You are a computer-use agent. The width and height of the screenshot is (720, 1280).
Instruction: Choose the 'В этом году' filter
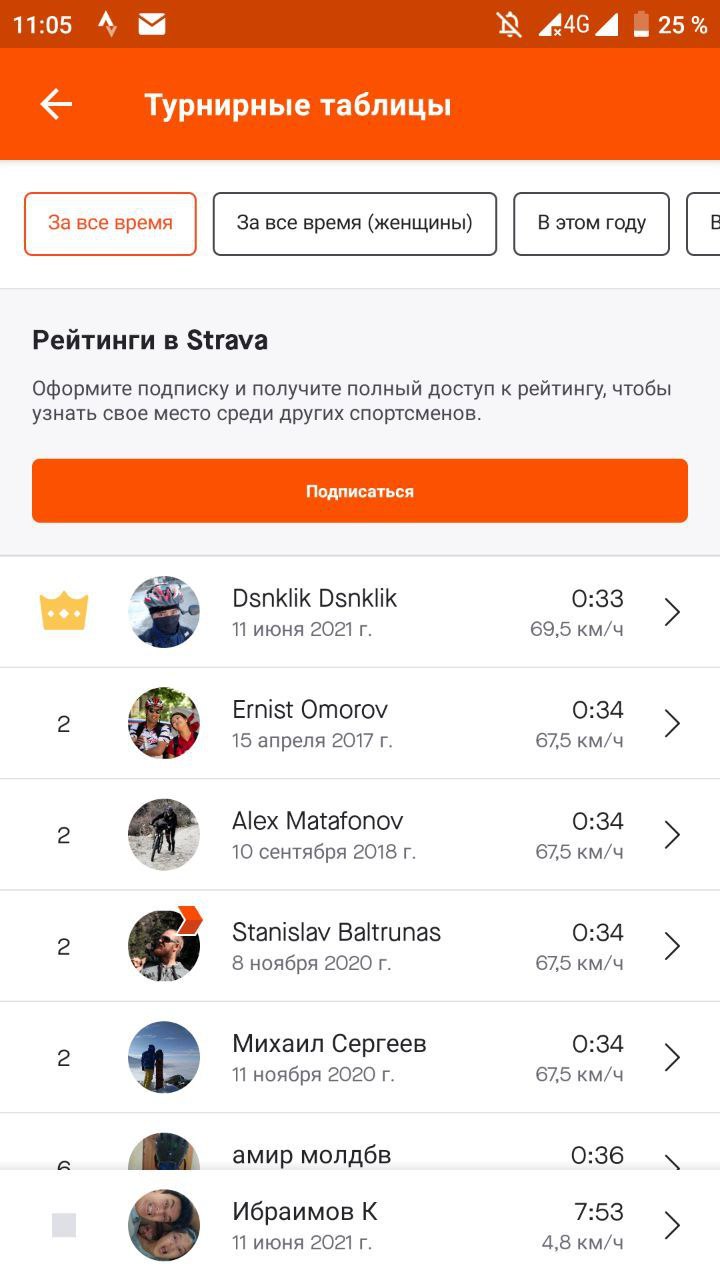click(x=592, y=224)
